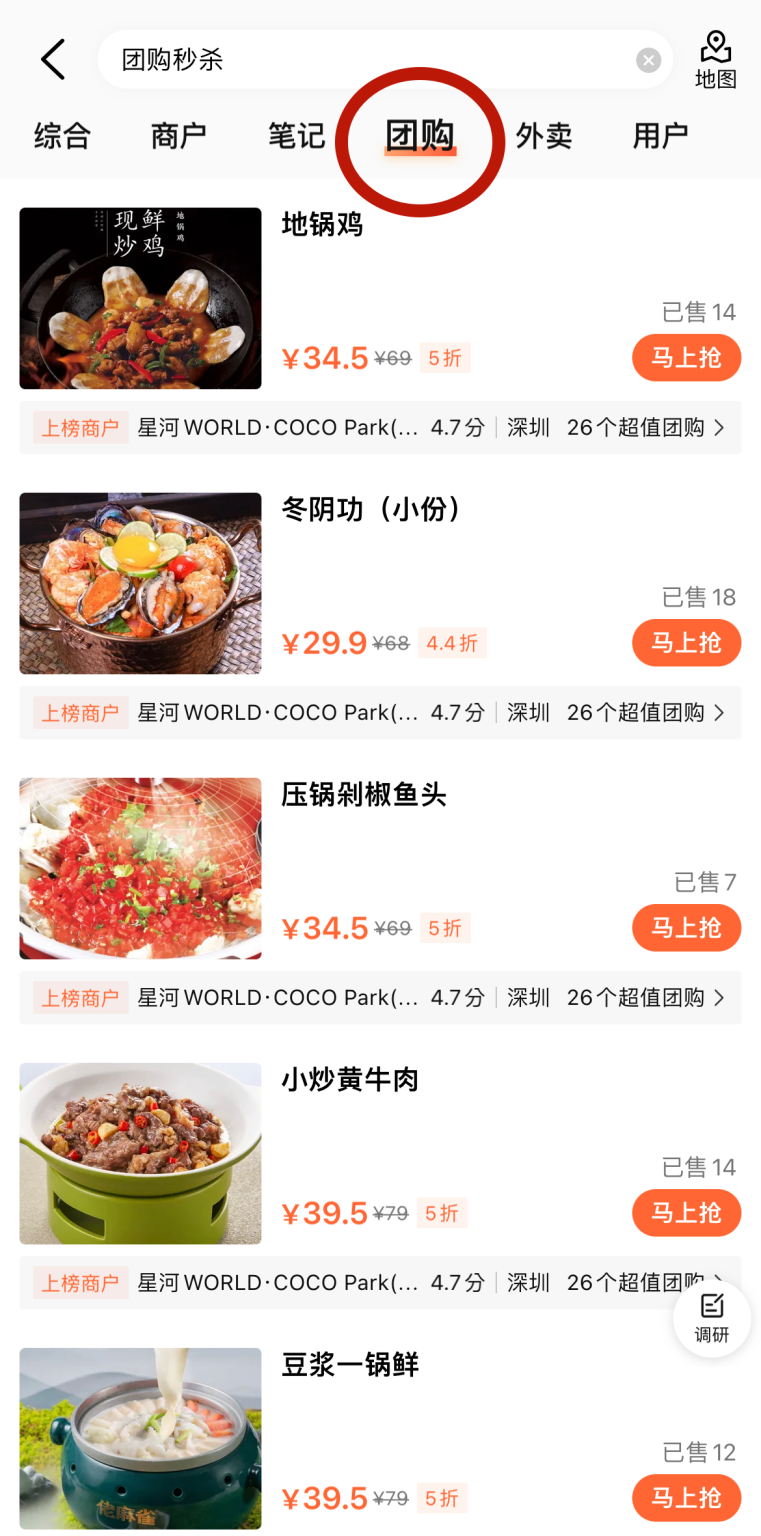Tap 马上抢 on the 冬阴功（小份）deal
761x1536 pixels.
[686, 643]
